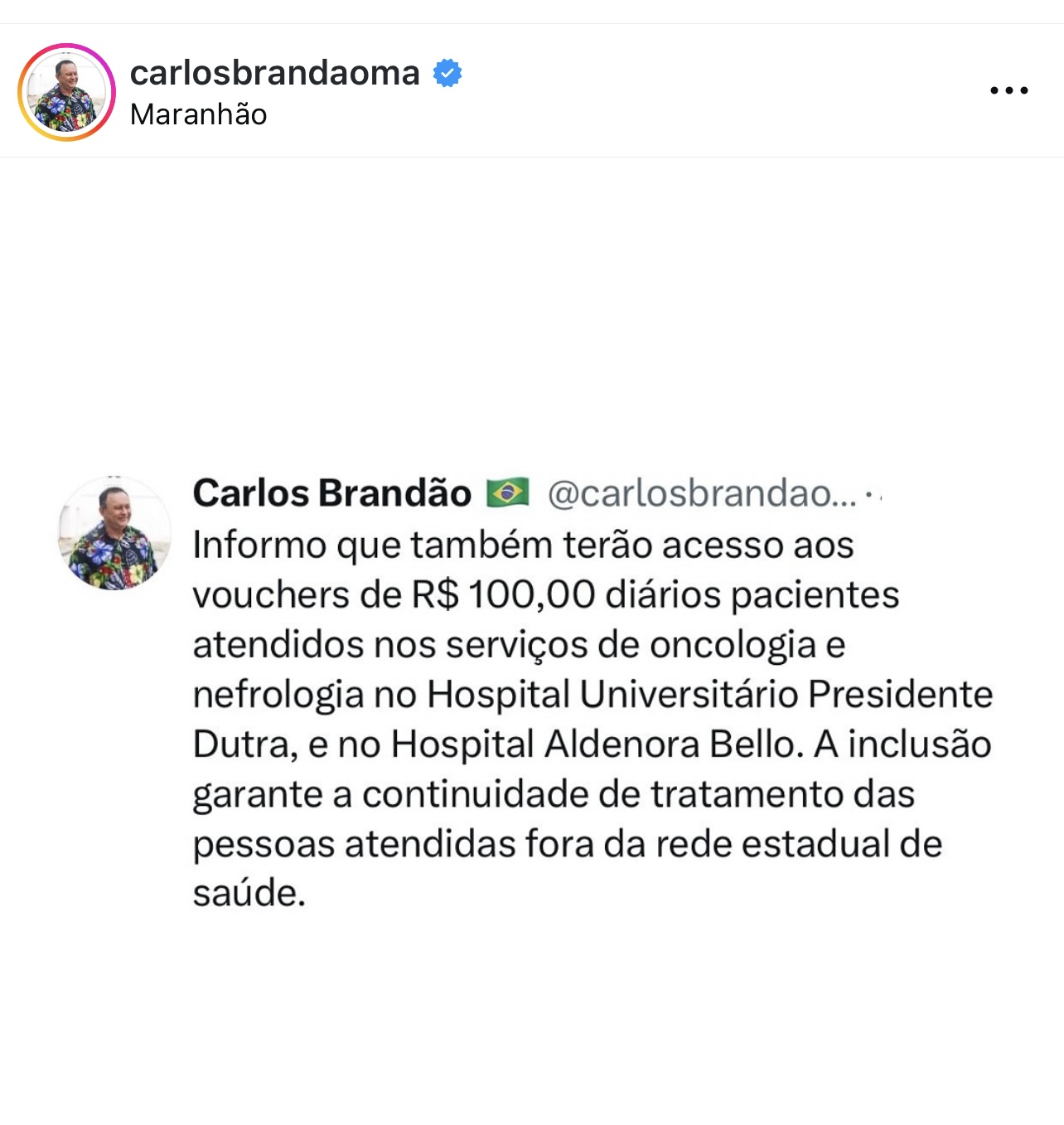Open the carlosbrandaoma profile username
The image size is (1064, 1125).
click(274, 73)
